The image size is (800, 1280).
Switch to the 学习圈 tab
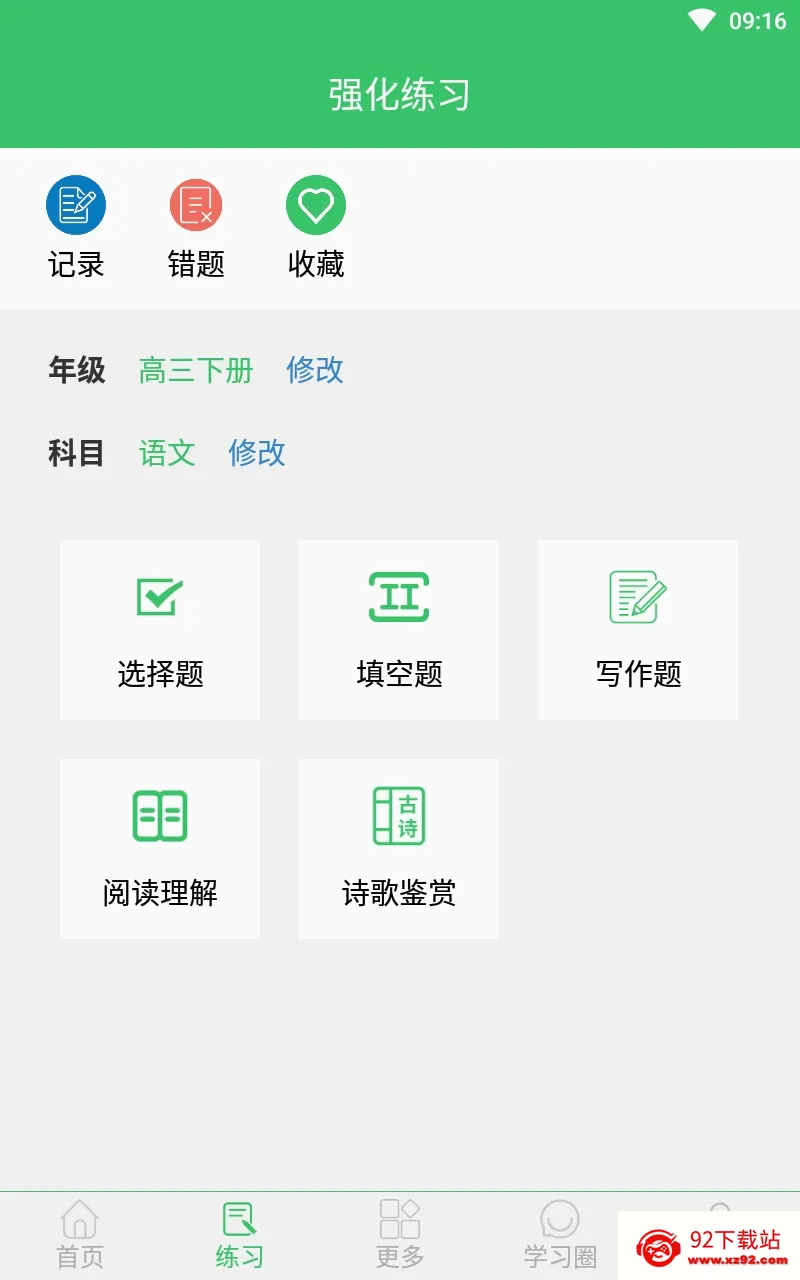click(x=560, y=1236)
